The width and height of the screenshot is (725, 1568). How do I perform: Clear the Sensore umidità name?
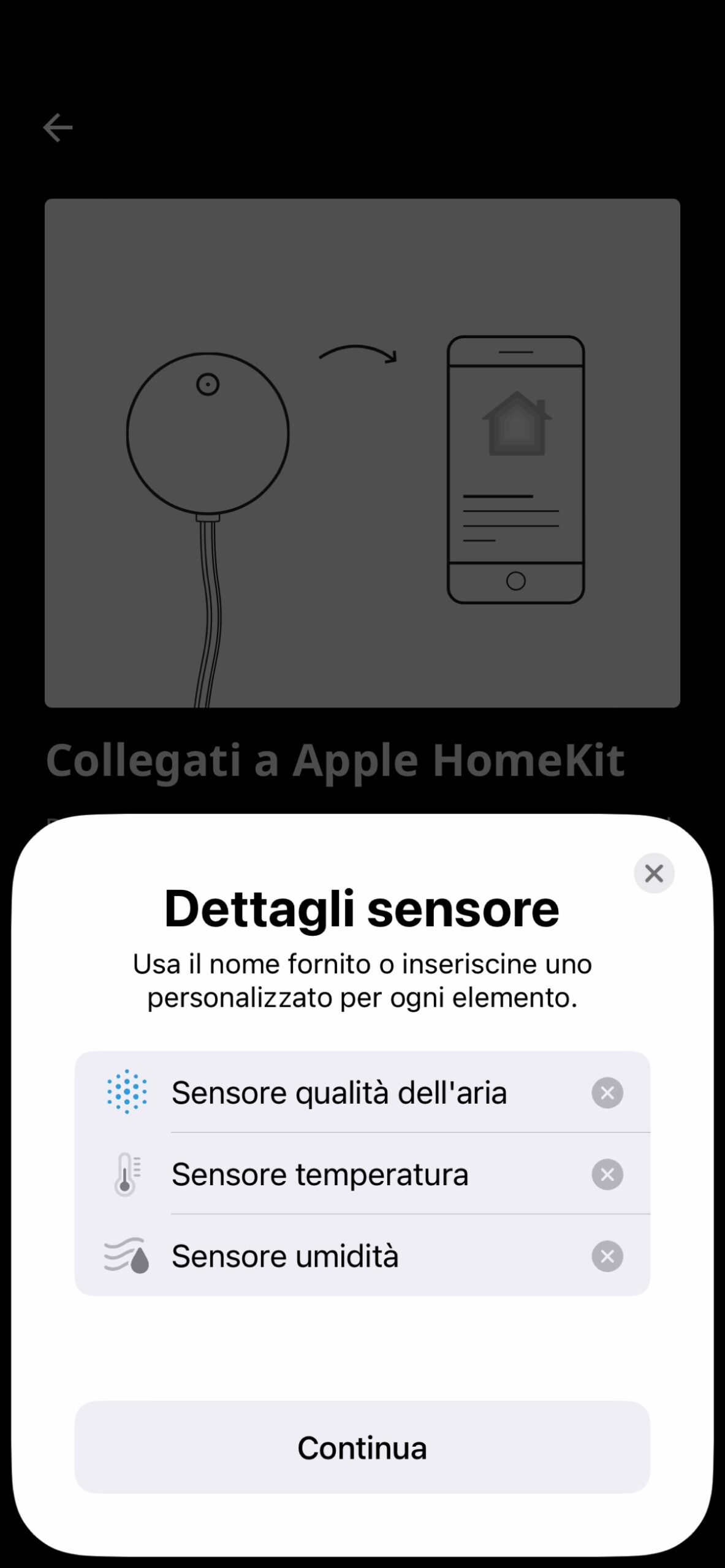(607, 1256)
